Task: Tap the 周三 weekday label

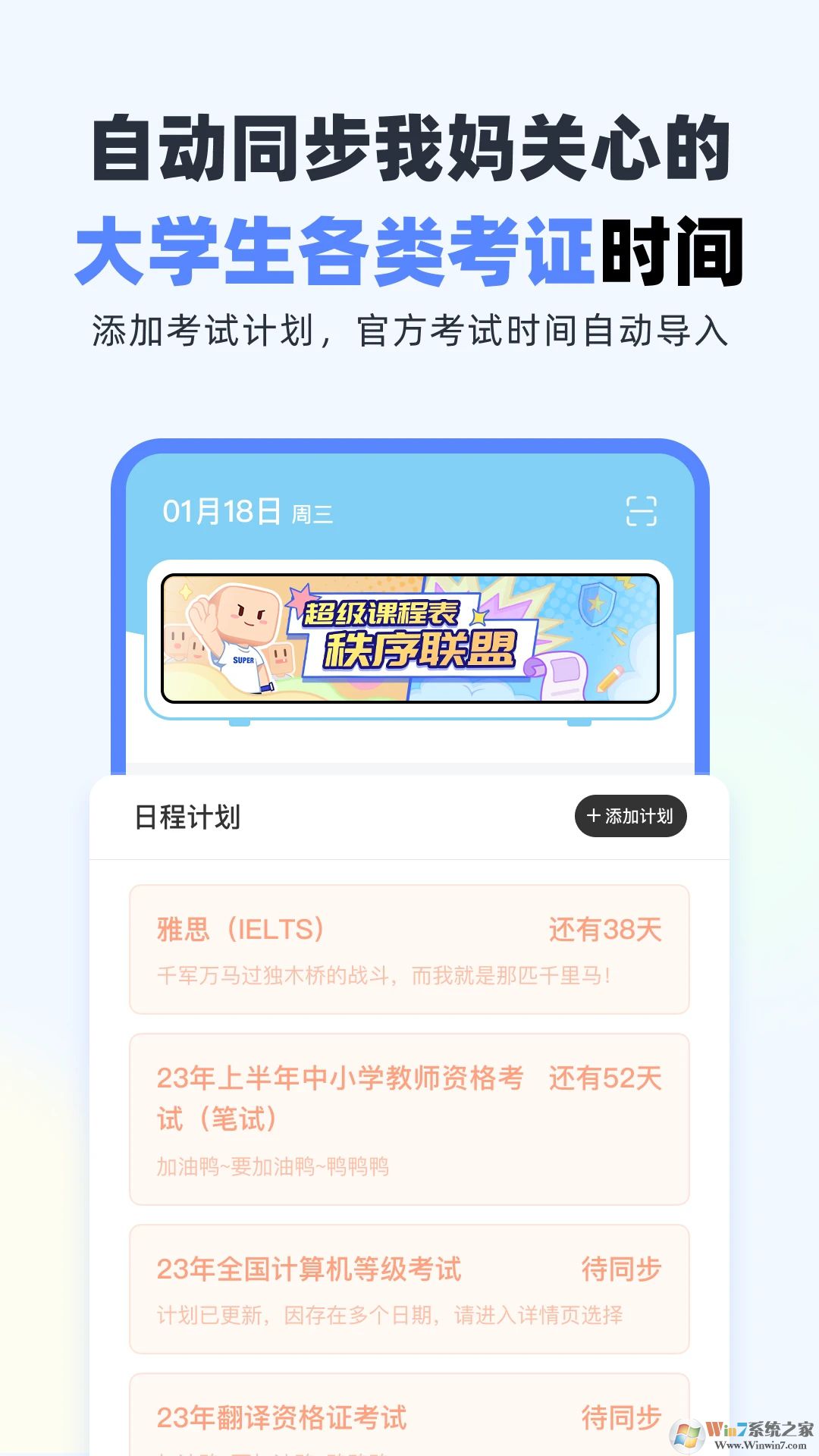Action: 314,516
